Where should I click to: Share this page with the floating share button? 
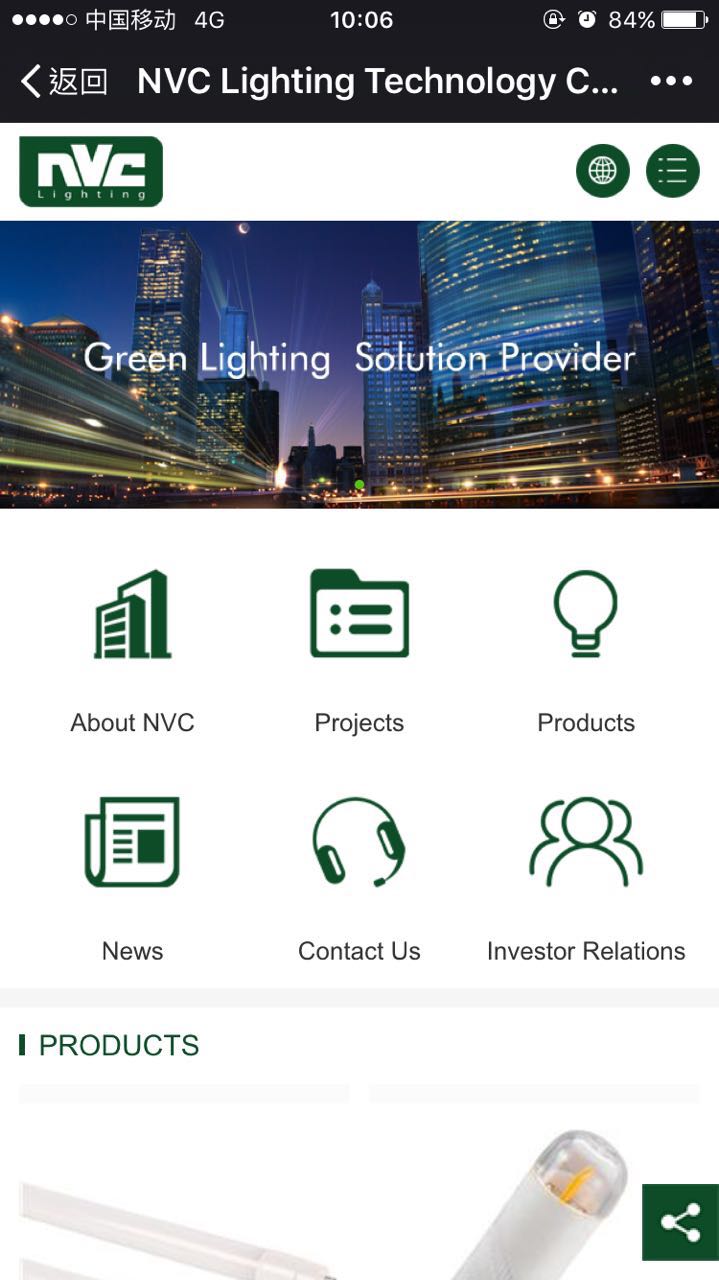680,1222
